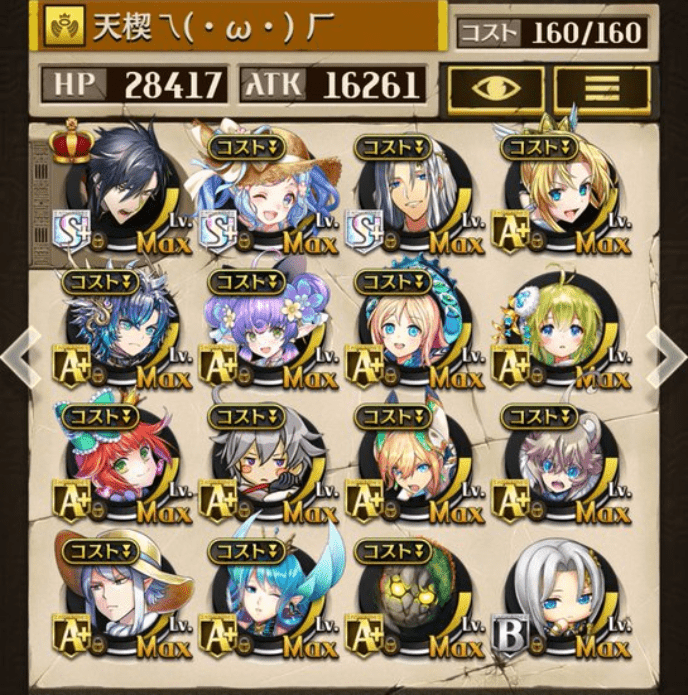Select the blue-haired winking mermaid character

[267, 598]
